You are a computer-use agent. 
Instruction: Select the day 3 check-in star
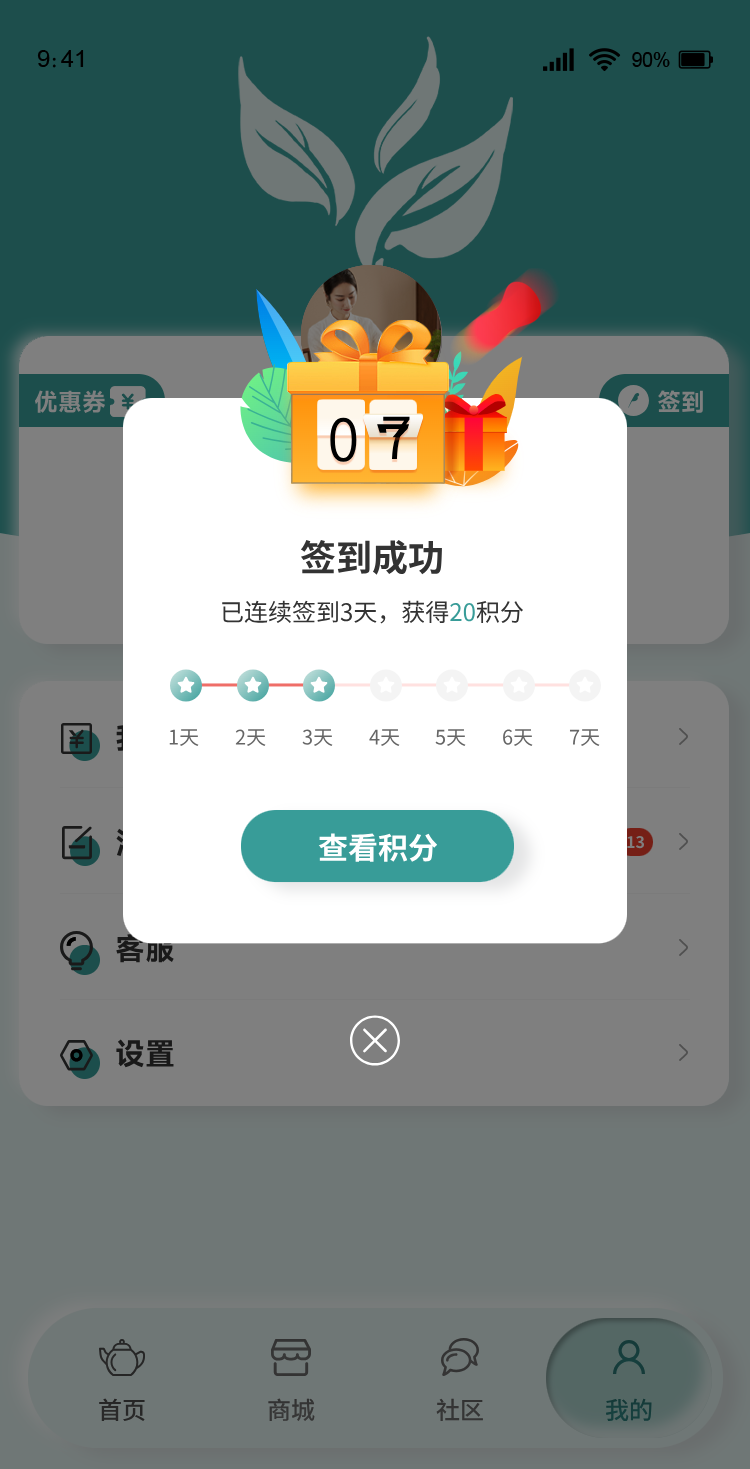pyautogui.click(x=319, y=685)
